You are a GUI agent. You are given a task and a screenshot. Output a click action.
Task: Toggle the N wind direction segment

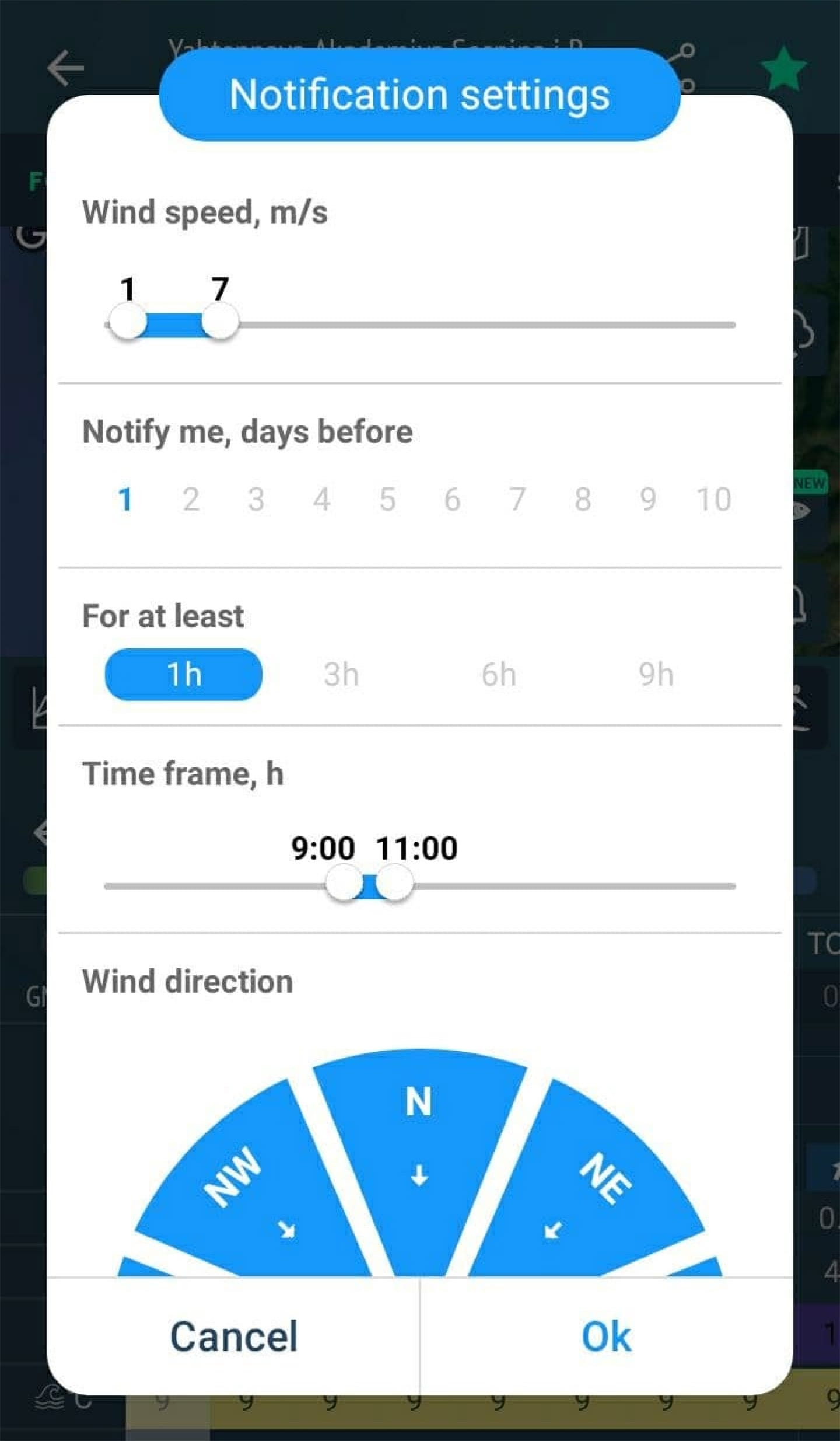[419, 1138]
